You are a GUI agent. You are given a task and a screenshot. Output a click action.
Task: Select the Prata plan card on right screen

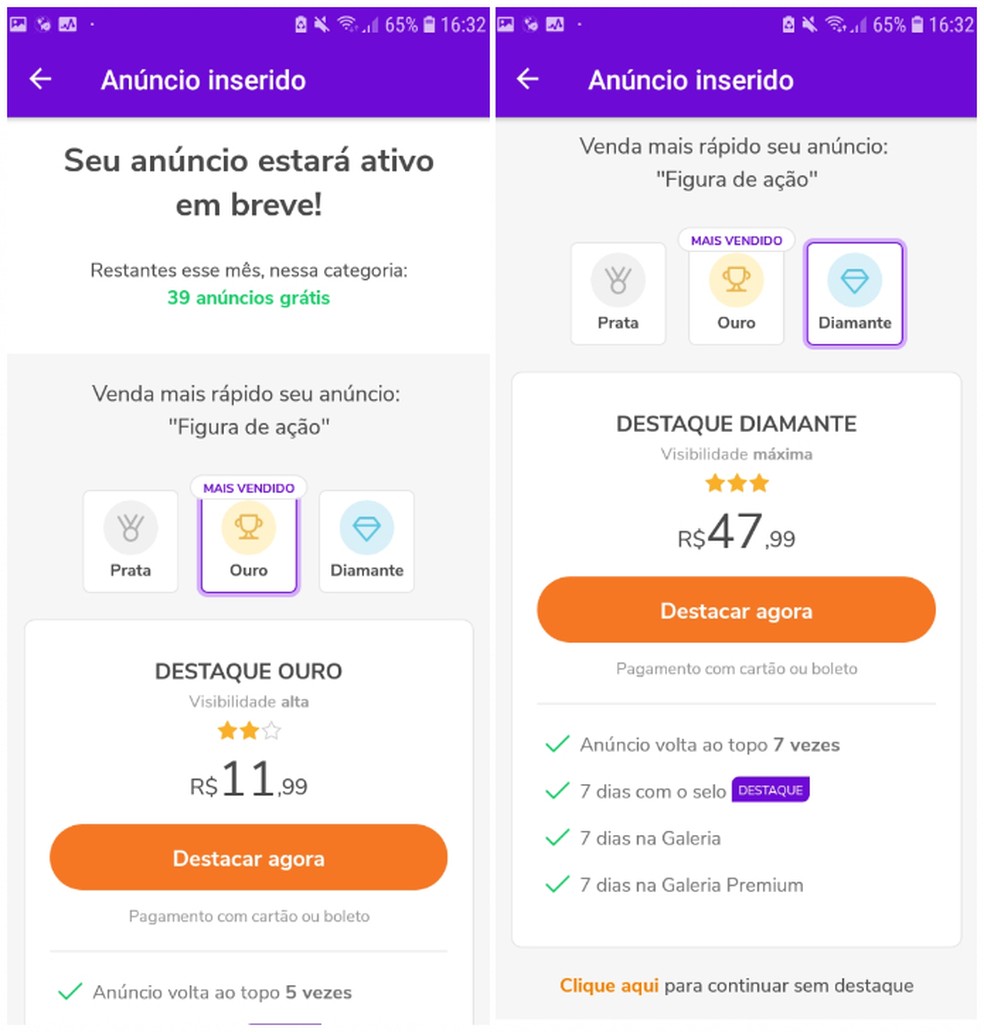[x=618, y=292]
